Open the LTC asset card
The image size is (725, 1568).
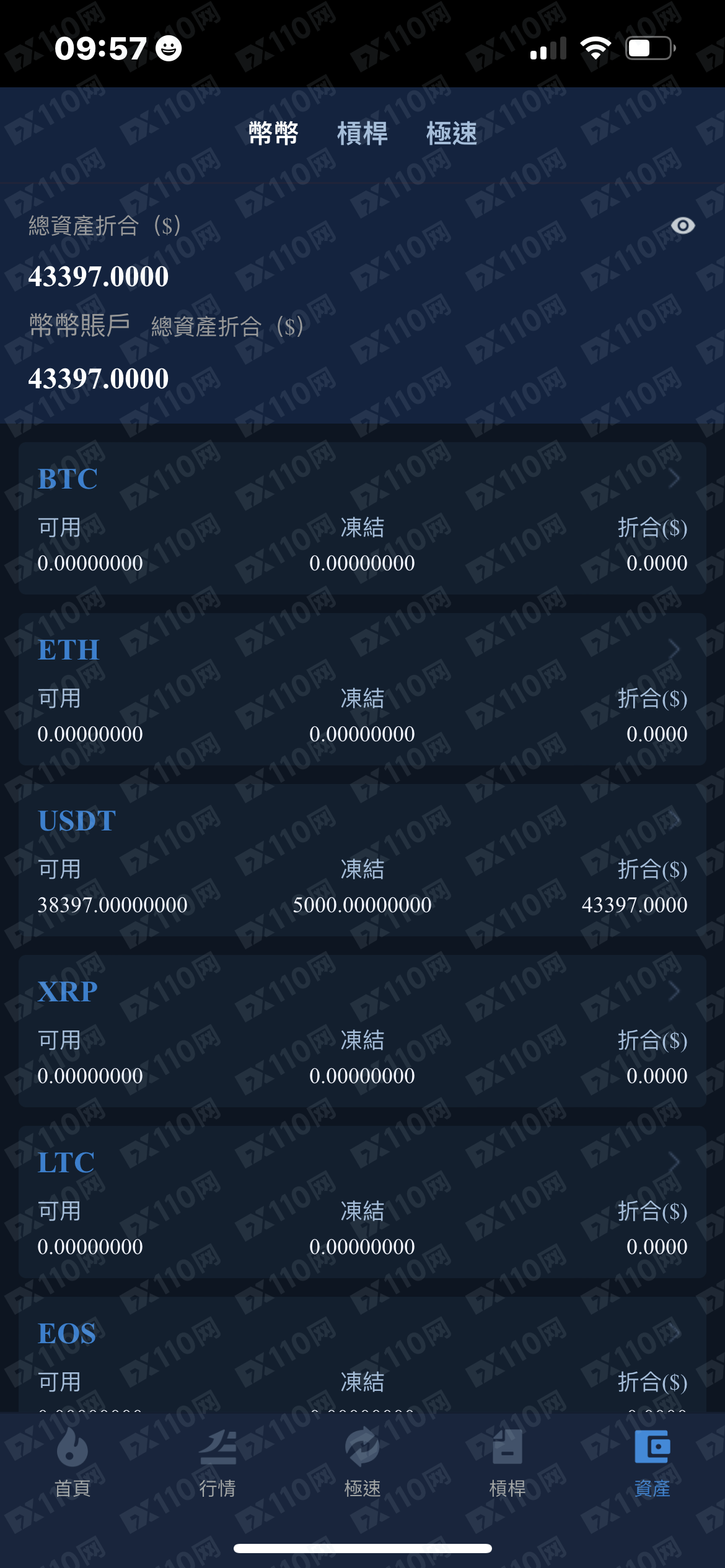362,1201
